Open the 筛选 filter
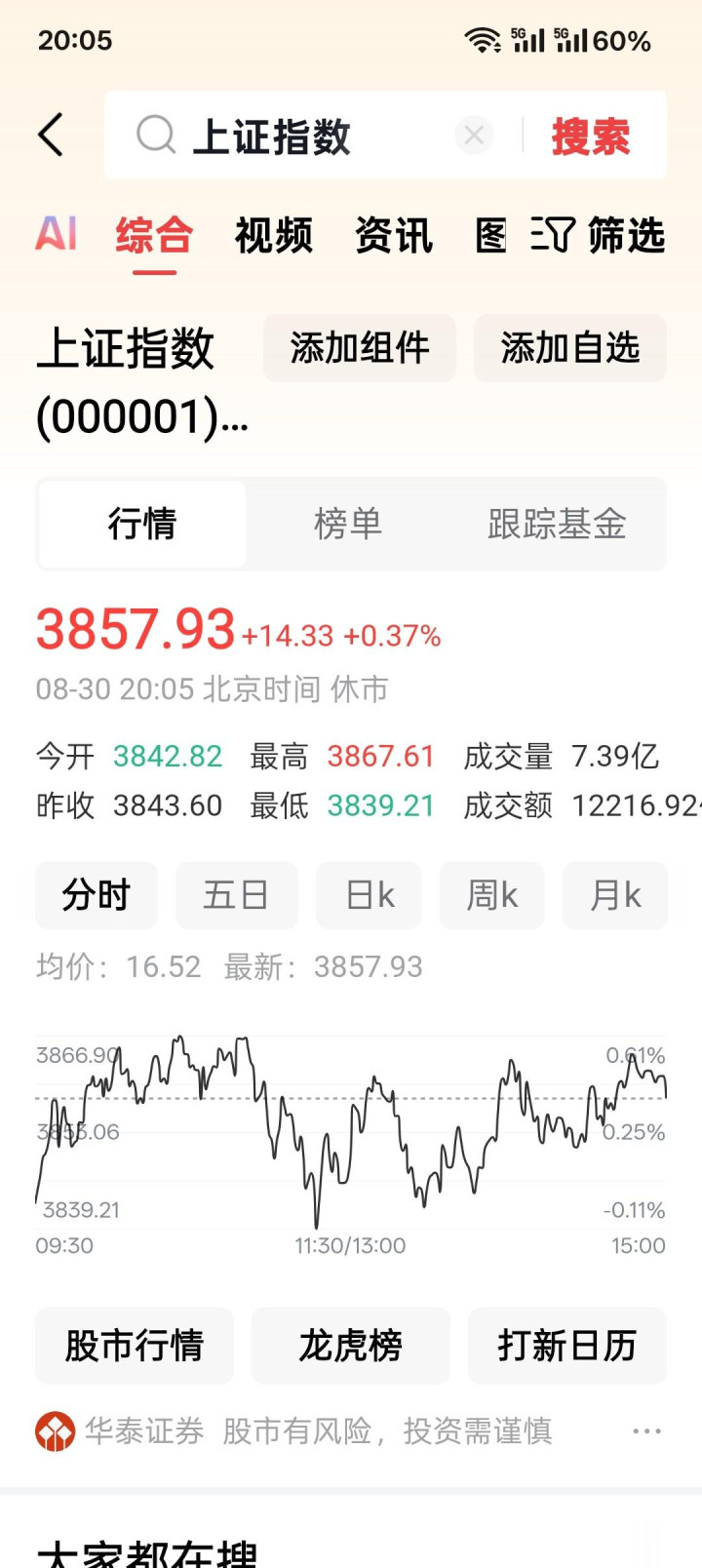Viewport: 702px width, 1568px height. pos(599,235)
